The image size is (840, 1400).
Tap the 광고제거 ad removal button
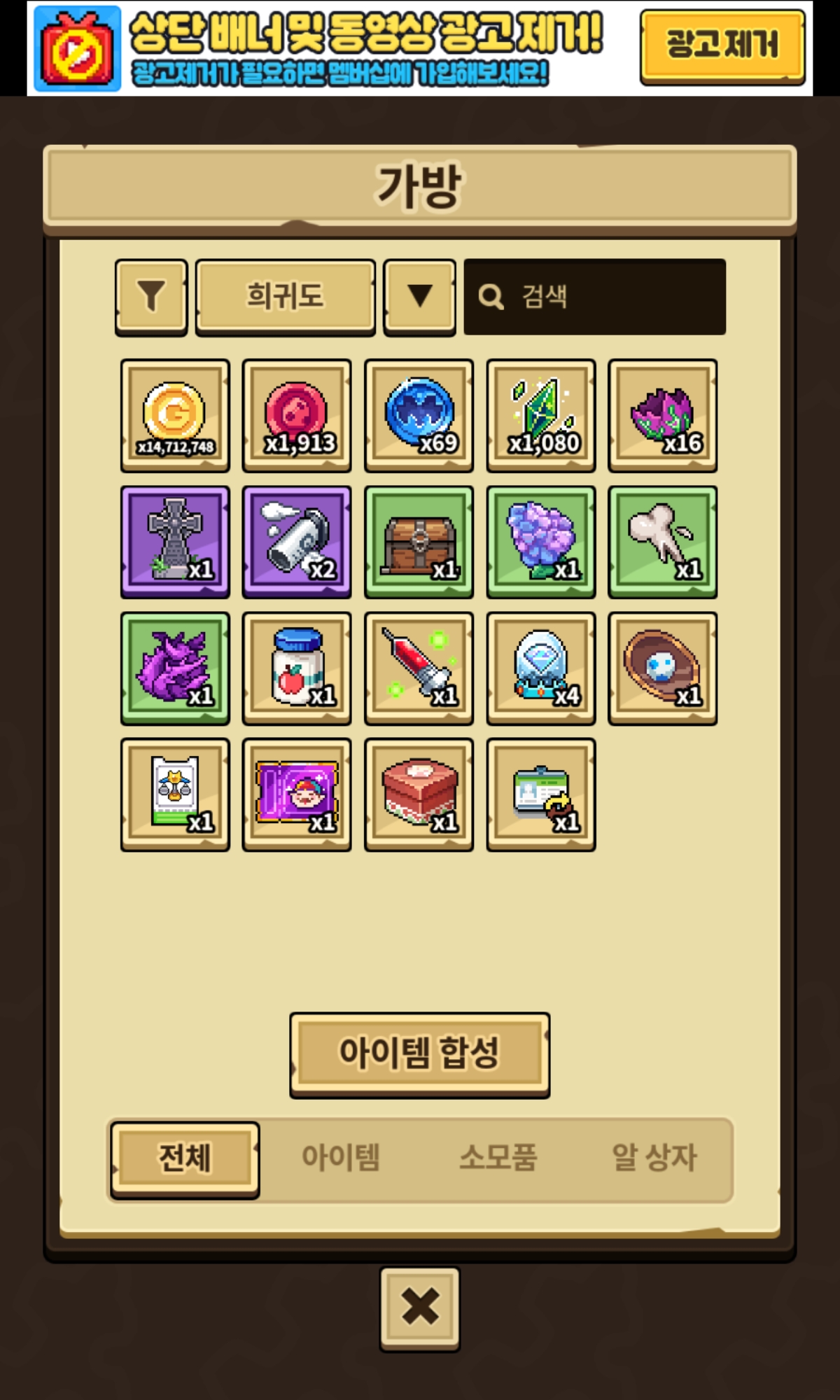click(x=722, y=46)
